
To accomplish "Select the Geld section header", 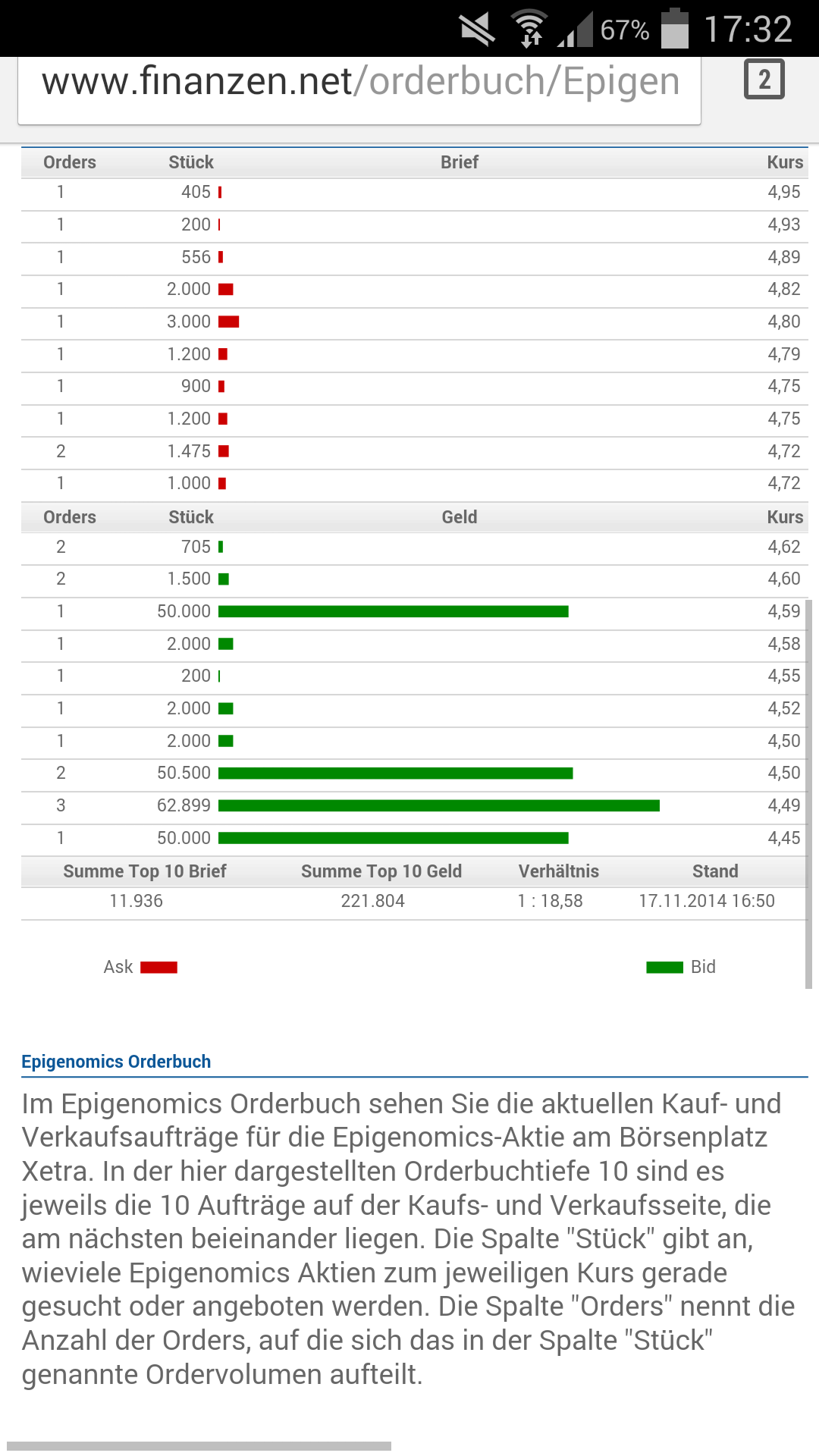I will coord(460,516).
